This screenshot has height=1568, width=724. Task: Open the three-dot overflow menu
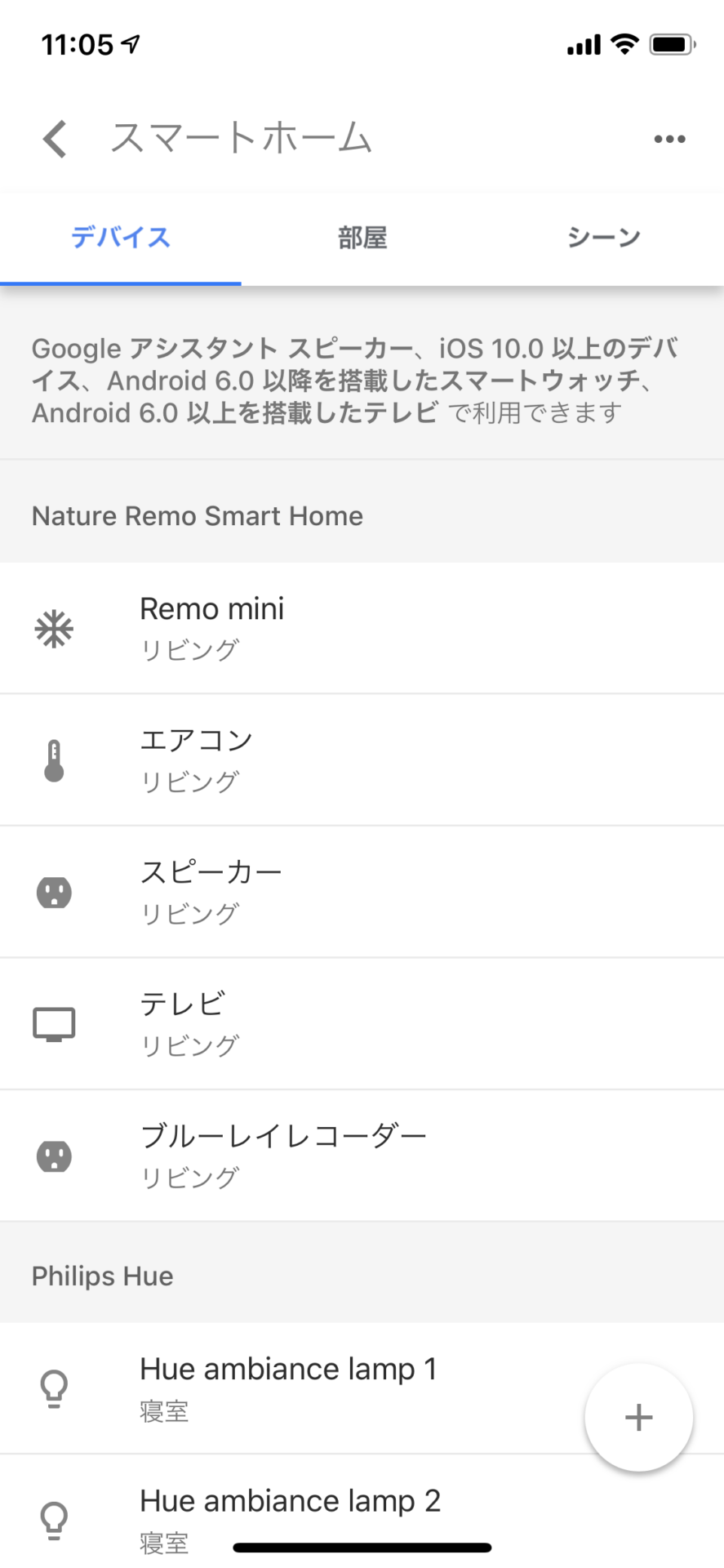click(669, 139)
